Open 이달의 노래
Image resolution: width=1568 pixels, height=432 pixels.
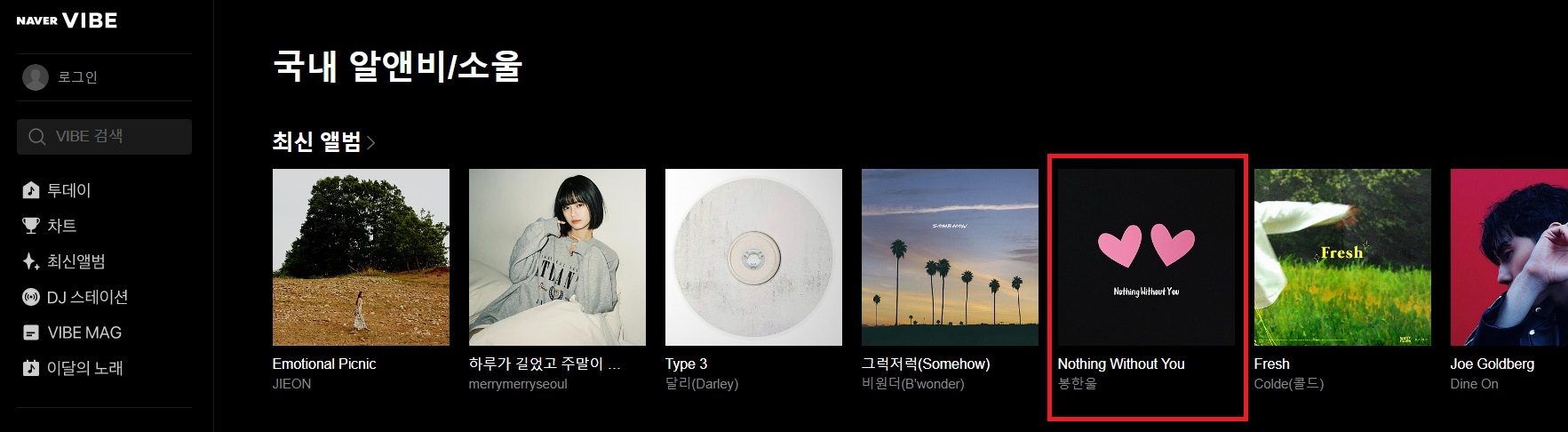click(x=84, y=368)
